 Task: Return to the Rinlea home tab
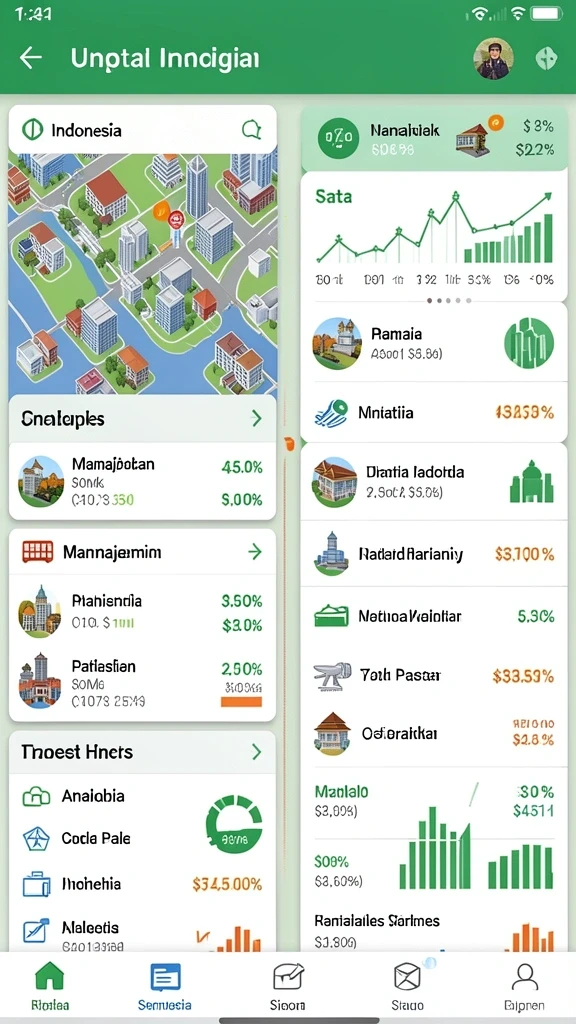[50, 987]
